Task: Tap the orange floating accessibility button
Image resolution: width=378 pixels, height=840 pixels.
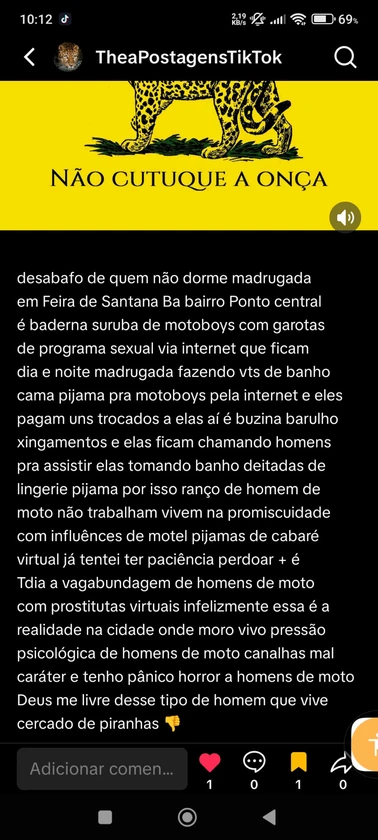Action: 366,744
